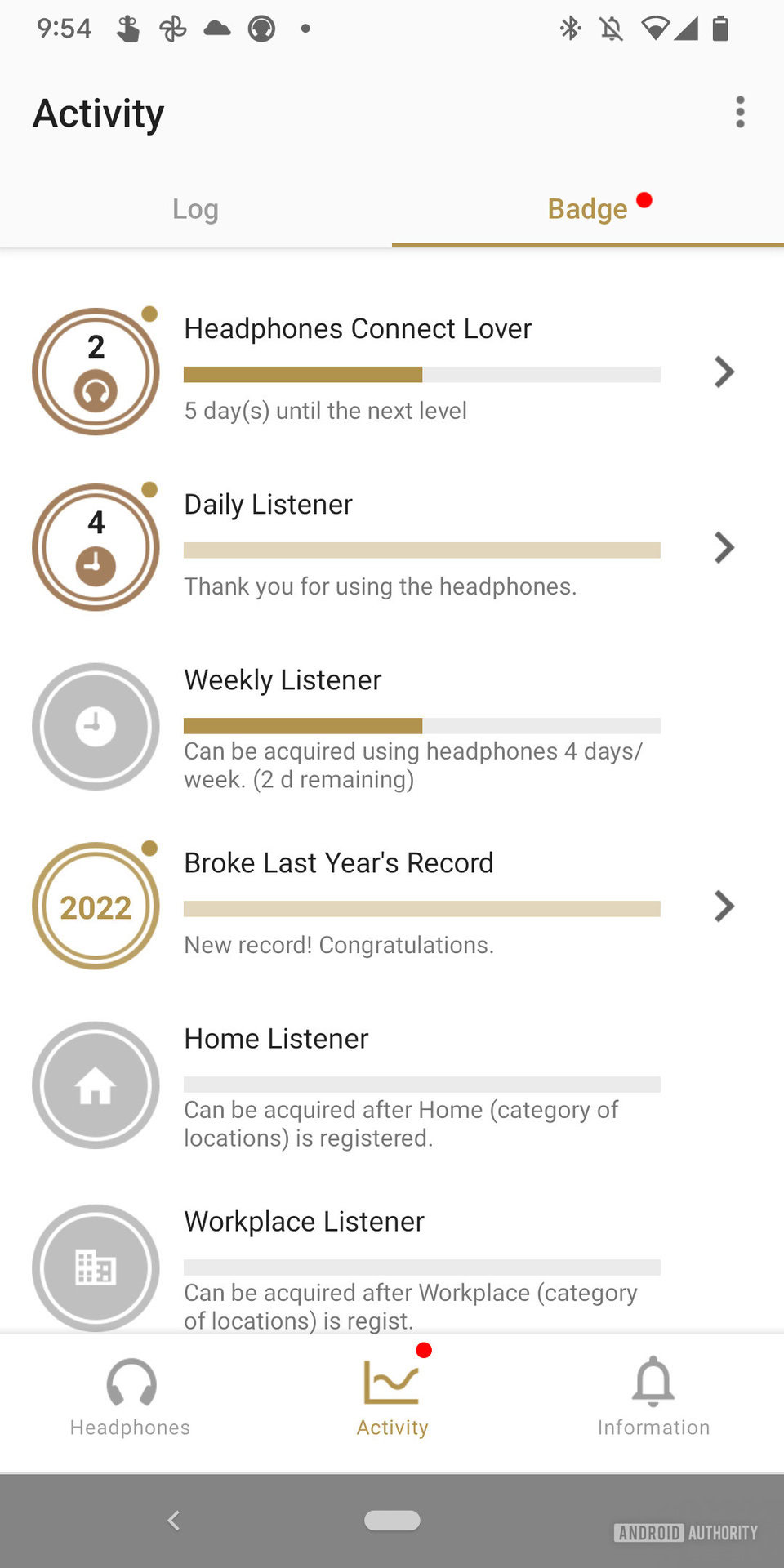Go to the Headphones tab

(131, 1398)
